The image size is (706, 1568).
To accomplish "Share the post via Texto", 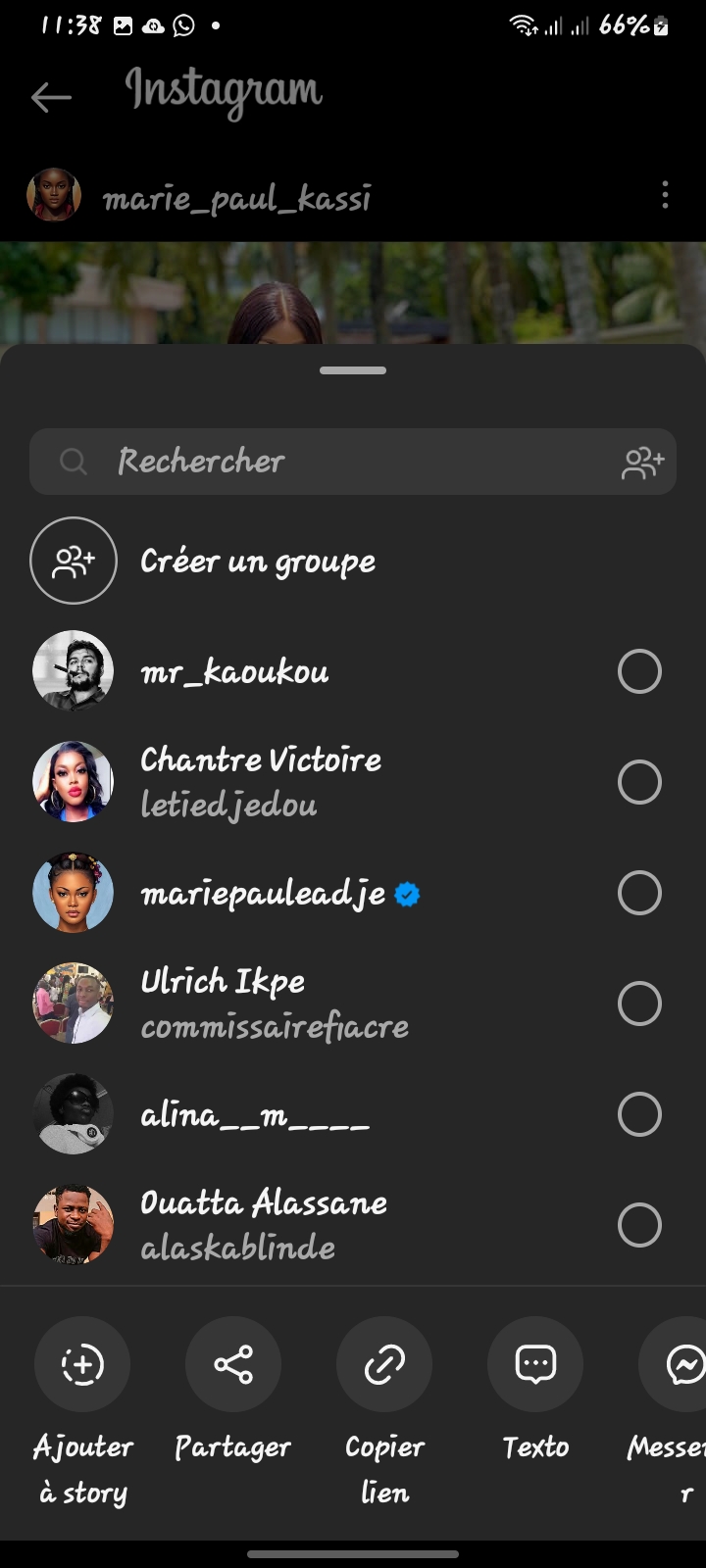I will 535,1365.
